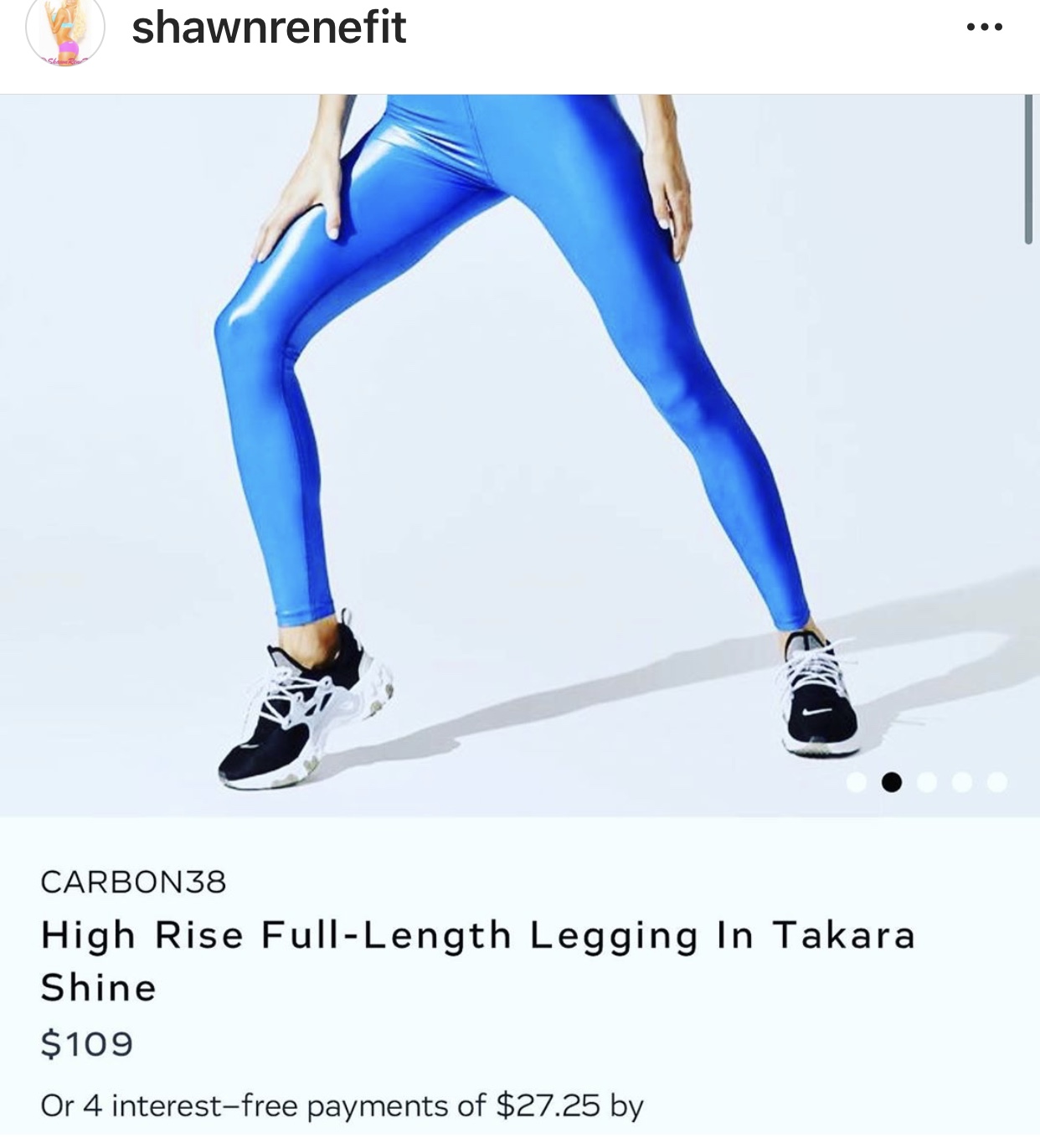Screen dimensions: 1040x1148
Task: Open the post's three-dot options menu
Action: [x=984, y=28]
